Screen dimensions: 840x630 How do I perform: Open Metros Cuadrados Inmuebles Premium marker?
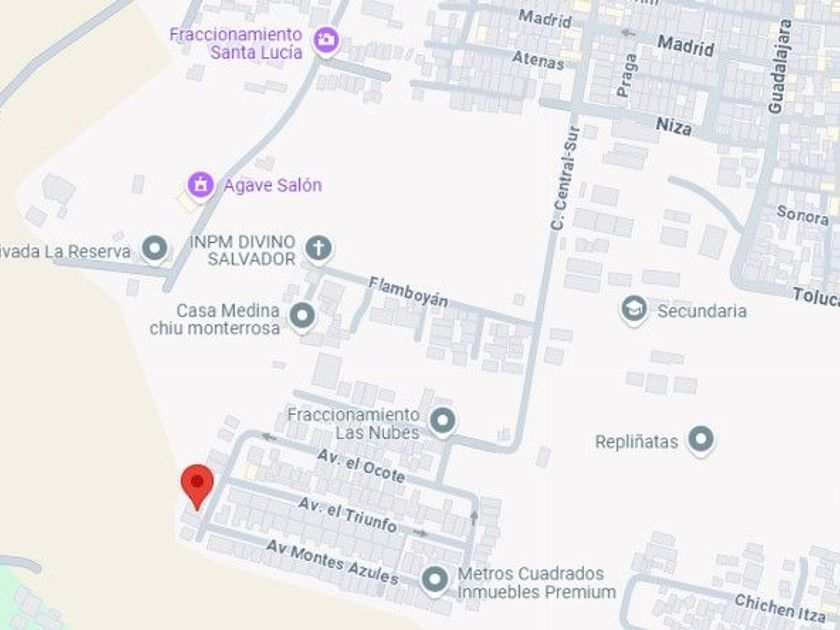434,581
